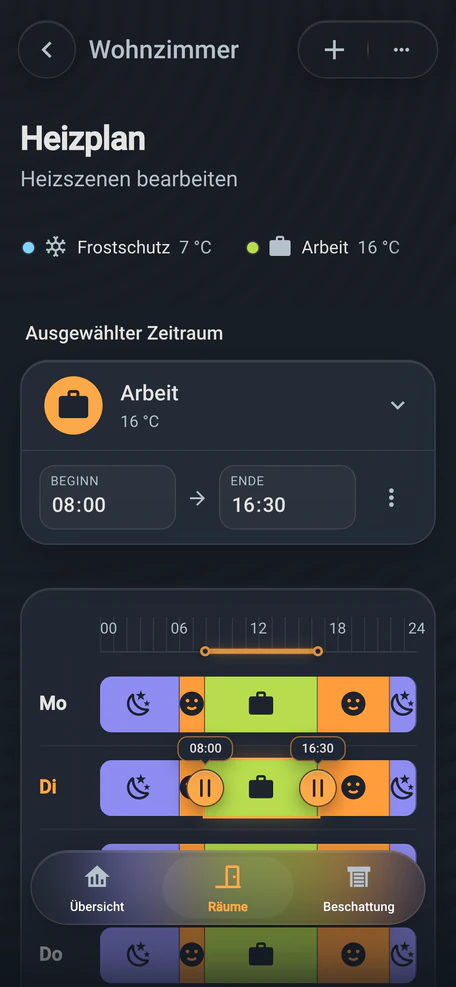Tap the 08:00 start handle on Tuesday
Screen dimensions: 456x987
(205, 788)
